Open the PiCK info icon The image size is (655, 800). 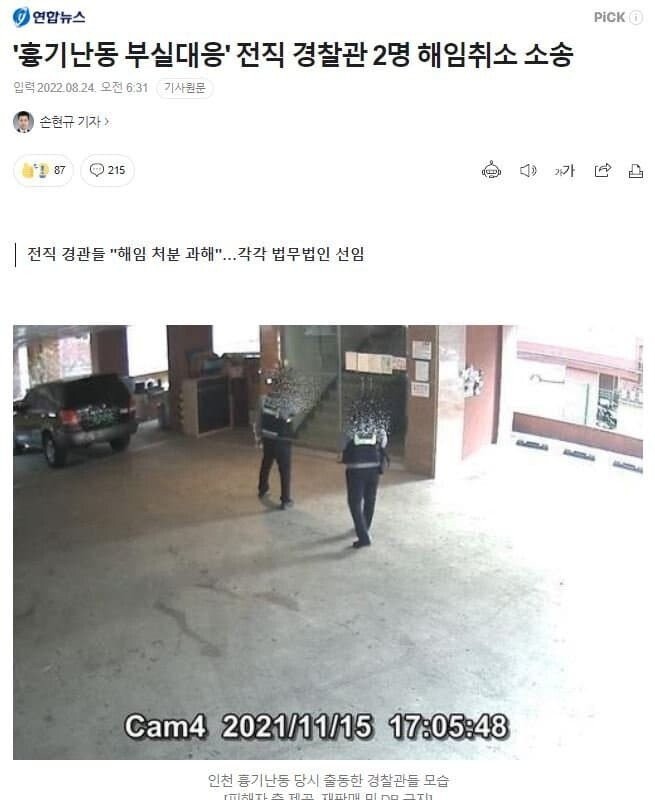tap(636, 17)
